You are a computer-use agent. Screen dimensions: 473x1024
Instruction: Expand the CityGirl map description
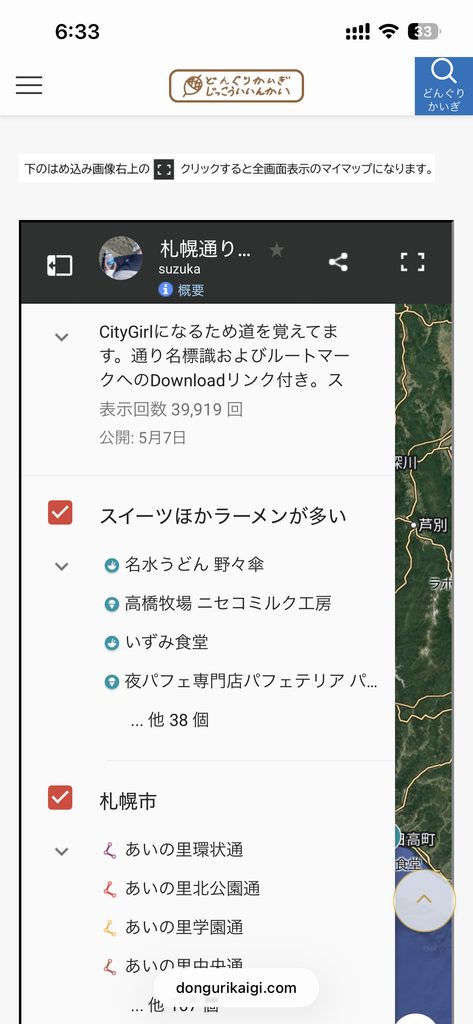61,338
